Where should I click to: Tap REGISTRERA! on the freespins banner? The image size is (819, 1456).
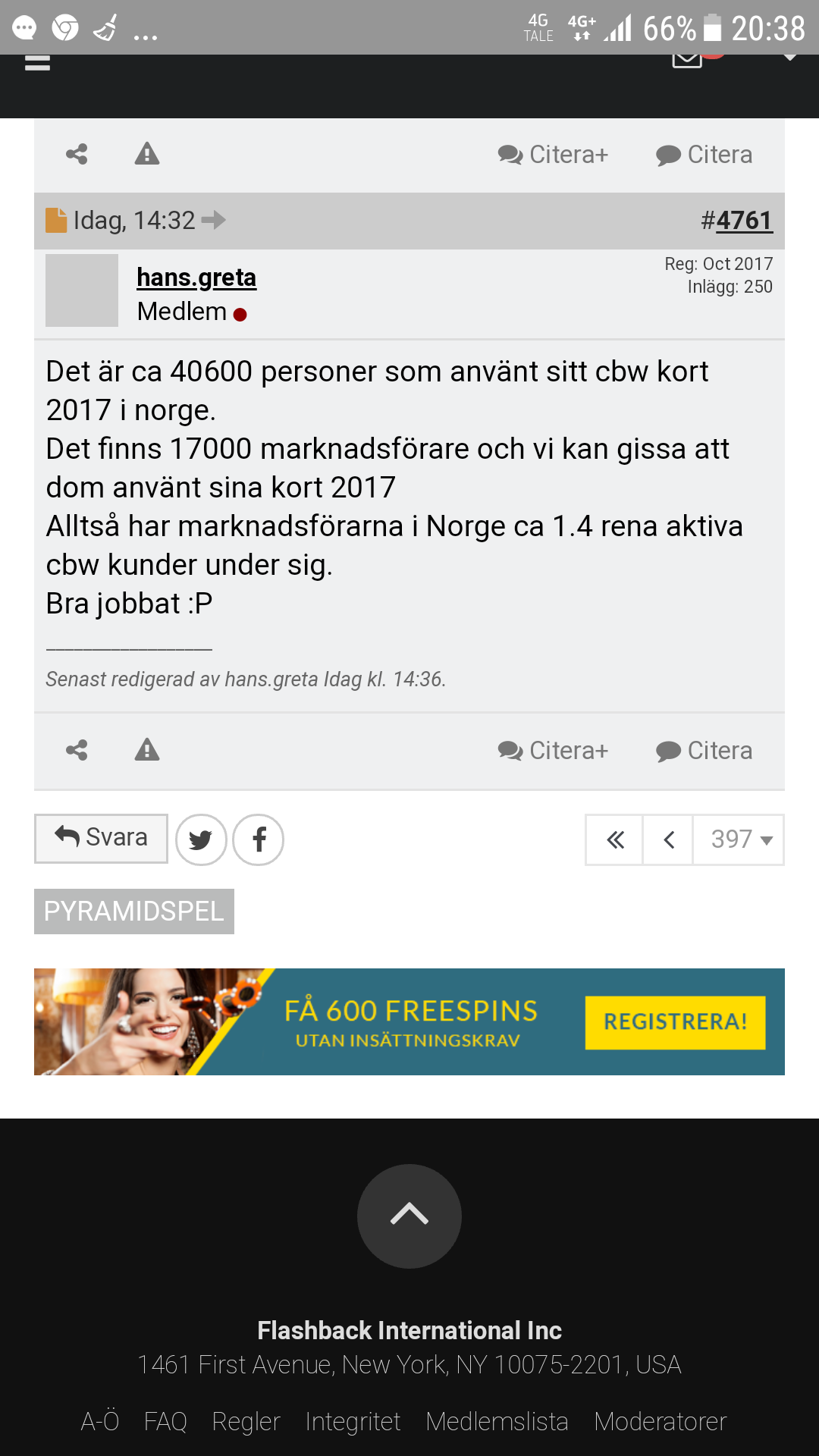675,1022
